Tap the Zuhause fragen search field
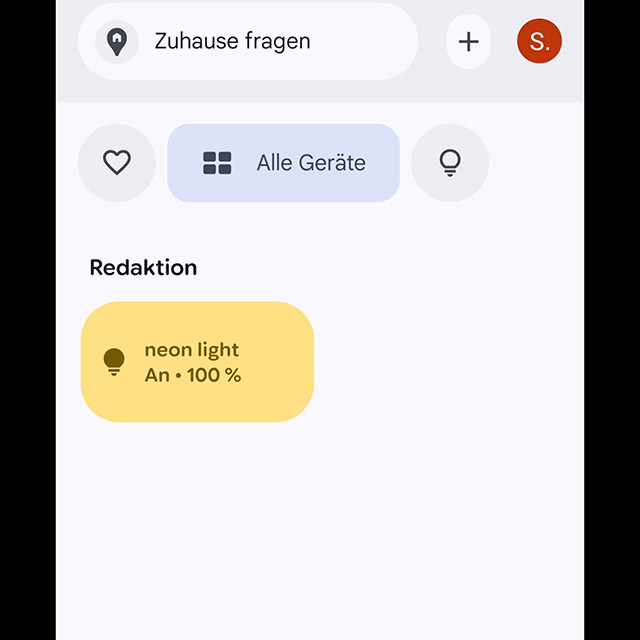The image size is (640, 640). coord(247,42)
